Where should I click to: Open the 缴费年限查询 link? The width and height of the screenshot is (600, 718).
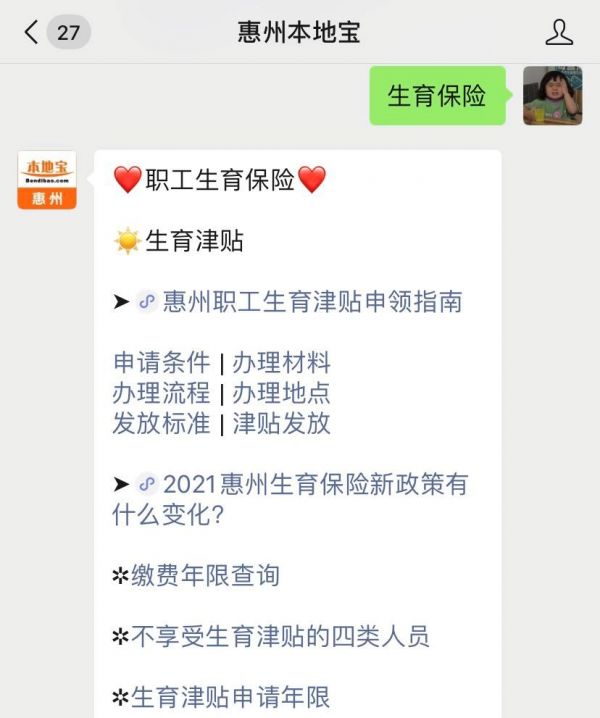pos(205,576)
